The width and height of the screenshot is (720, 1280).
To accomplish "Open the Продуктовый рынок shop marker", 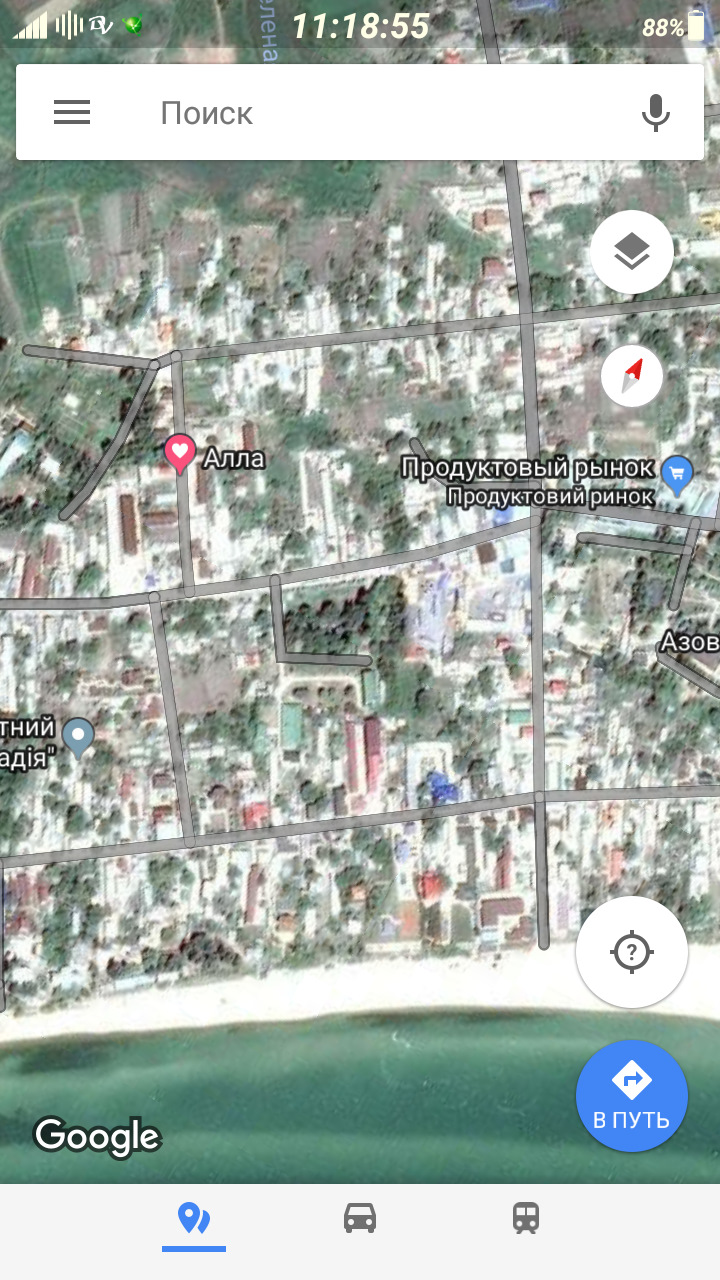I will [x=678, y=473].
